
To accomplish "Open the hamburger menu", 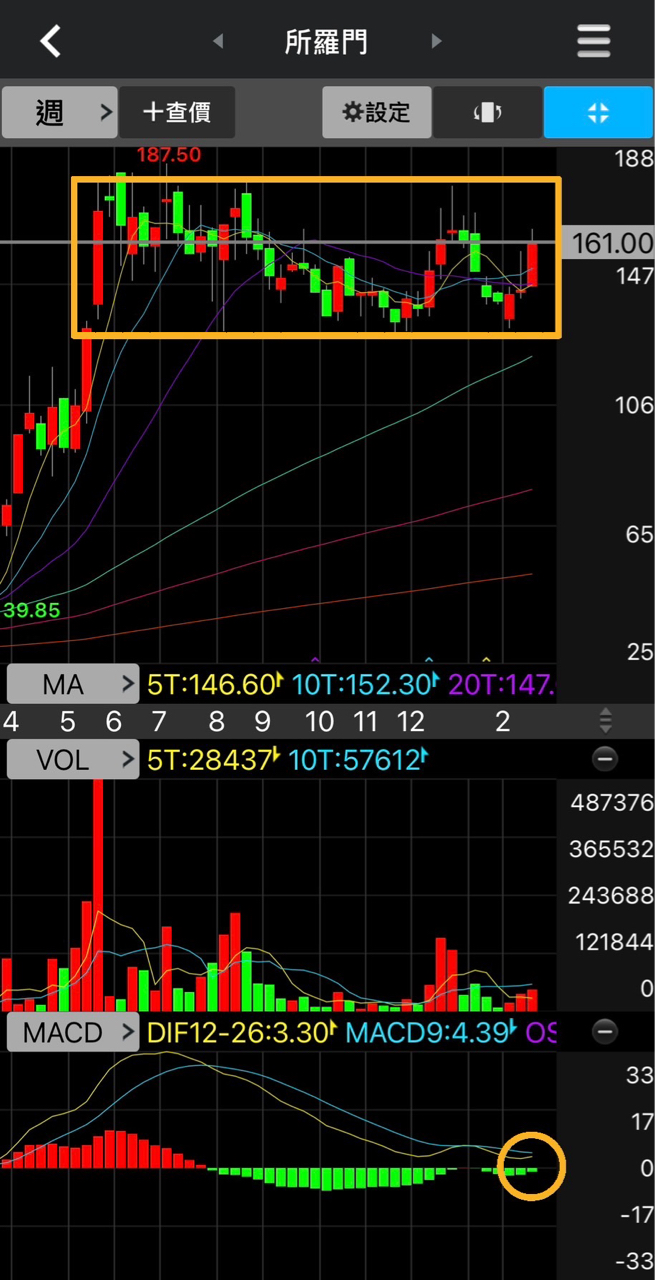I will pos(594,41).
